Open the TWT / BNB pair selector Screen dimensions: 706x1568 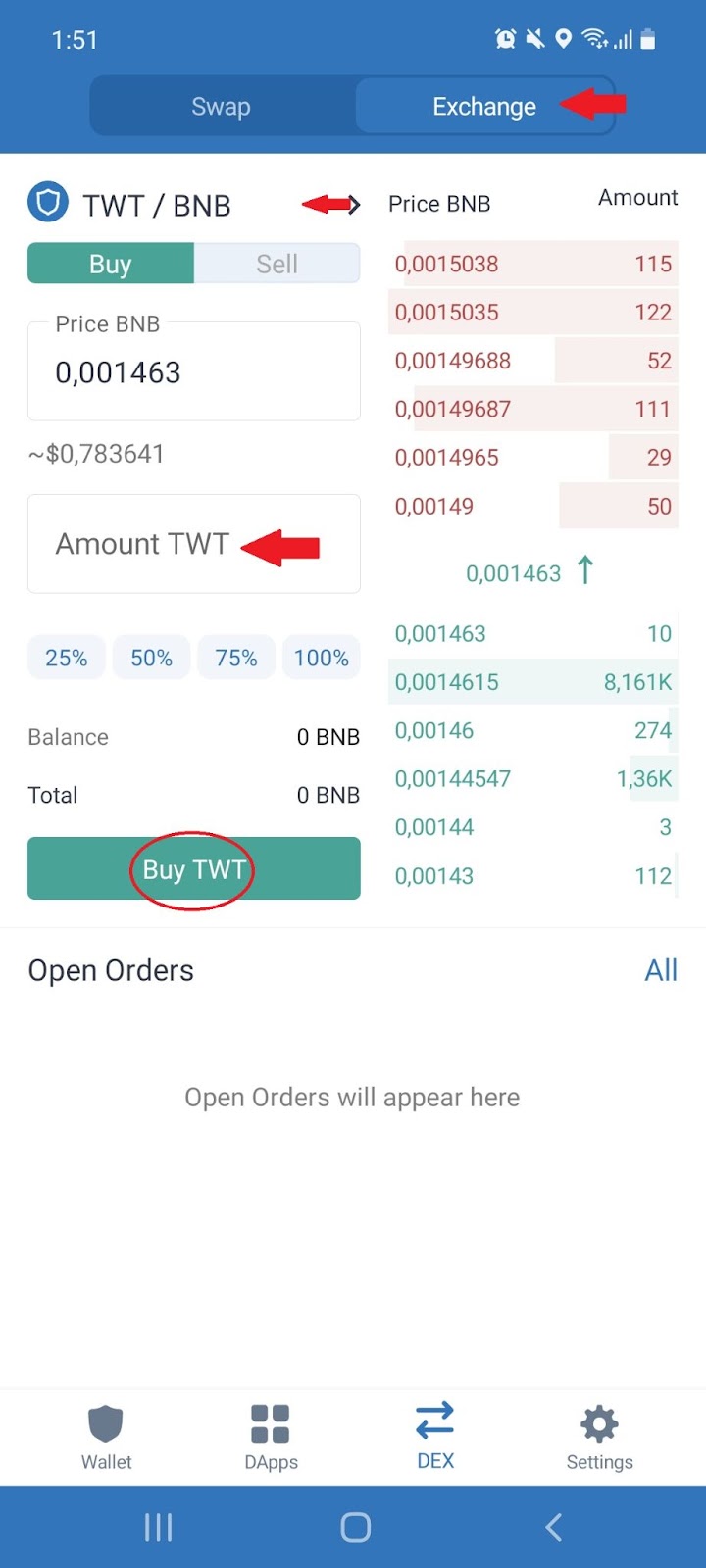point(157,205)
